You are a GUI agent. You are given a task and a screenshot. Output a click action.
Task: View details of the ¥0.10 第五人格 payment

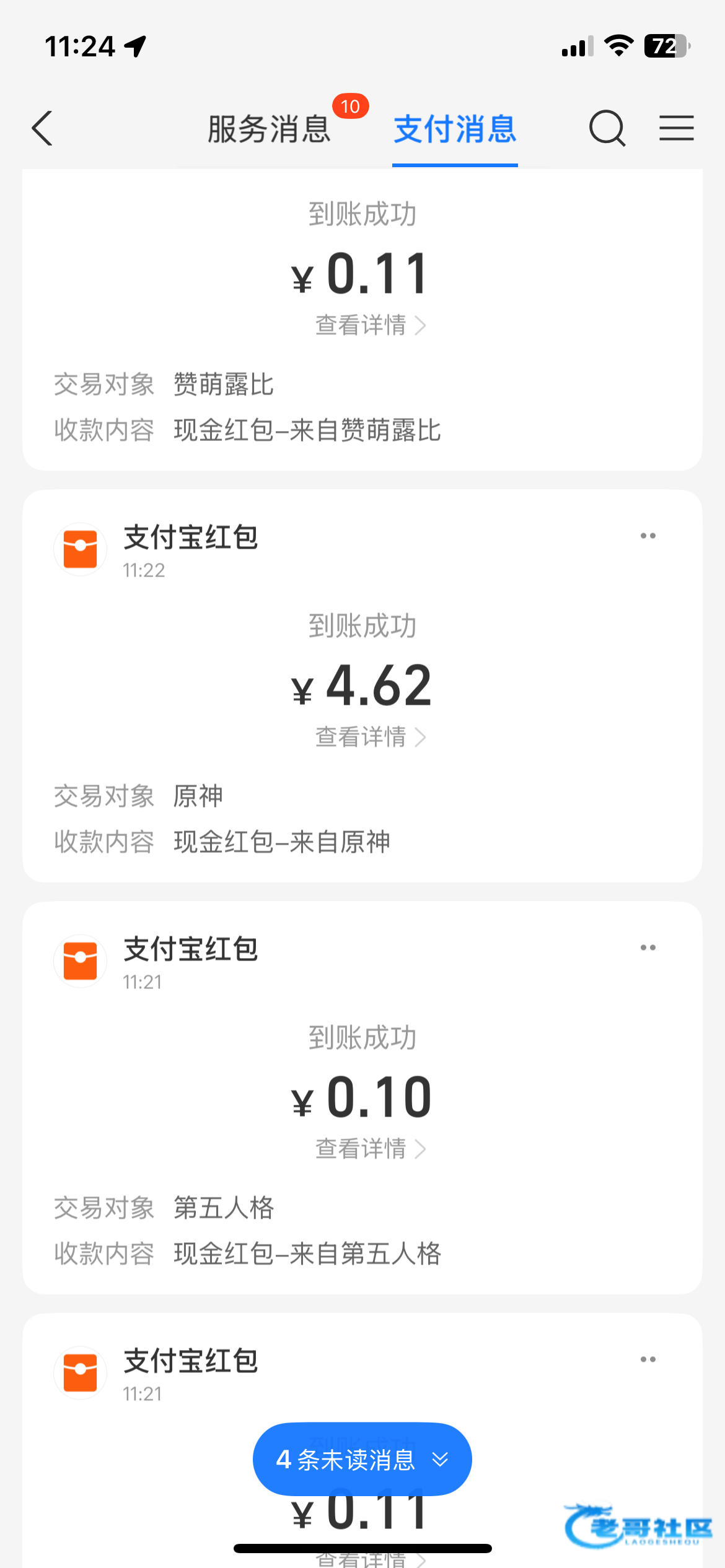pyautogui.click(x=370, y=1149)
